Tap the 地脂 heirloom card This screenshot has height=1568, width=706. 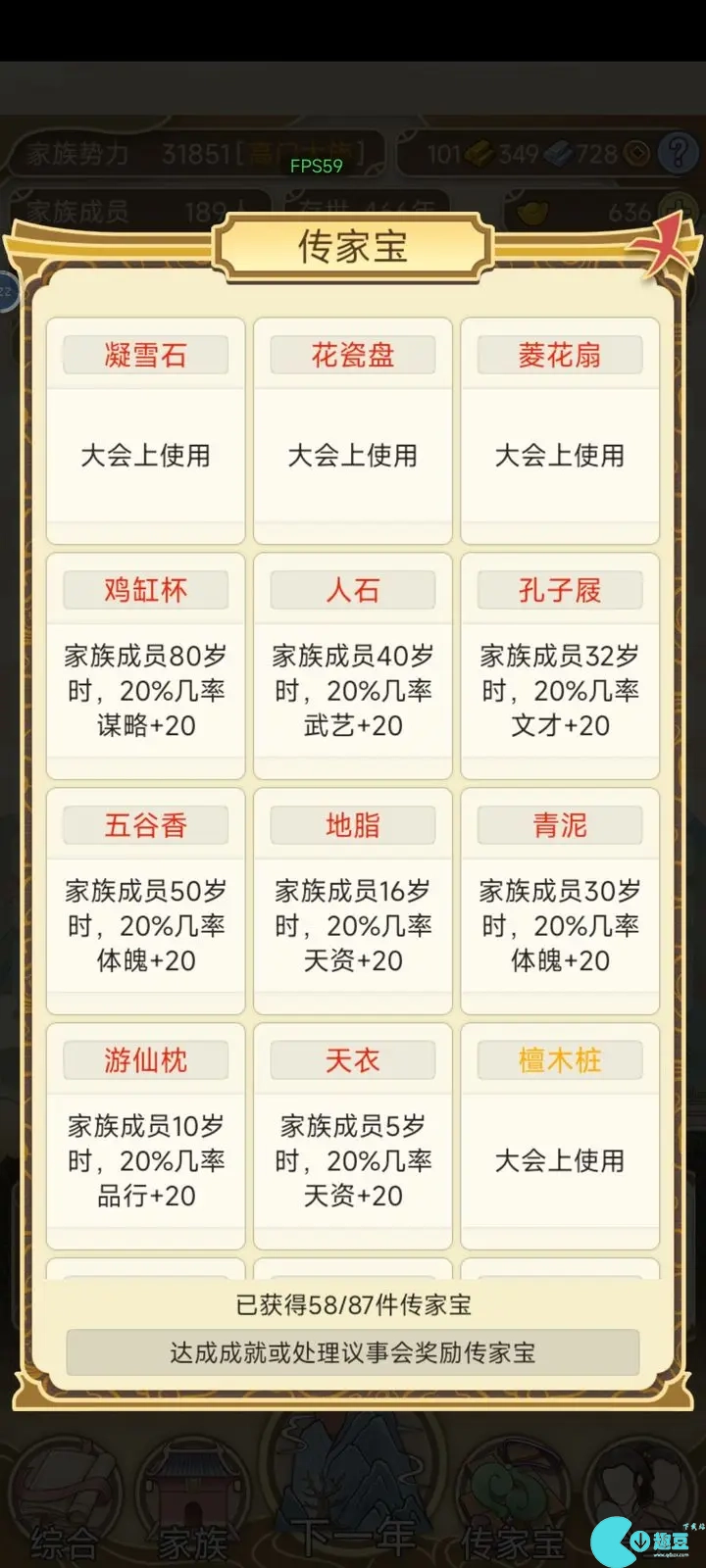click(x=353, y=901)
